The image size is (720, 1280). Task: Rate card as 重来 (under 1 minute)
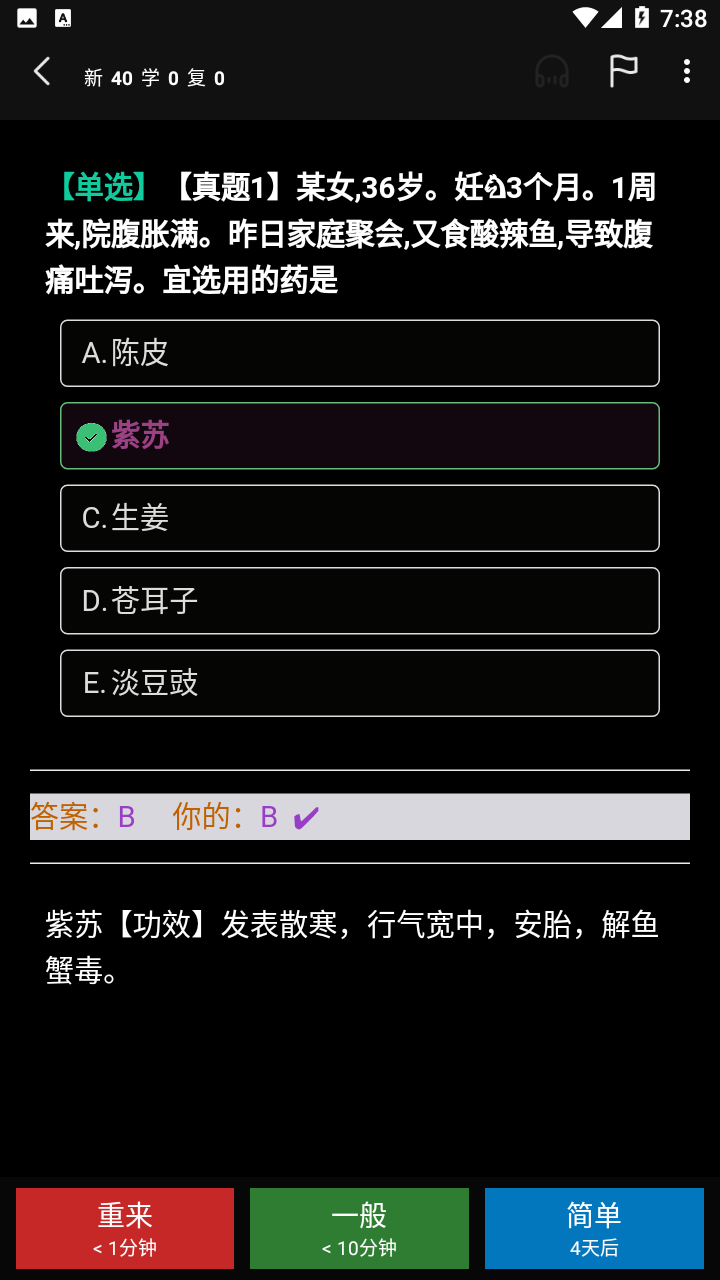pyautogui.click(x=125, y=1228)
